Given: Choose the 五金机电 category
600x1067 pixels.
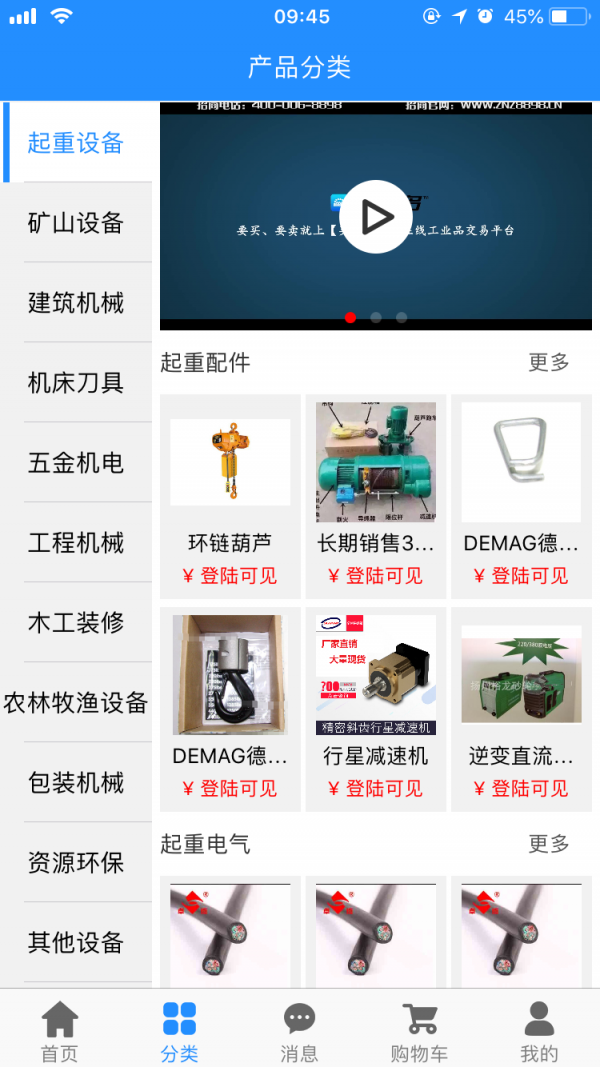Looking at the screenshot, I should tap(76, 463).
